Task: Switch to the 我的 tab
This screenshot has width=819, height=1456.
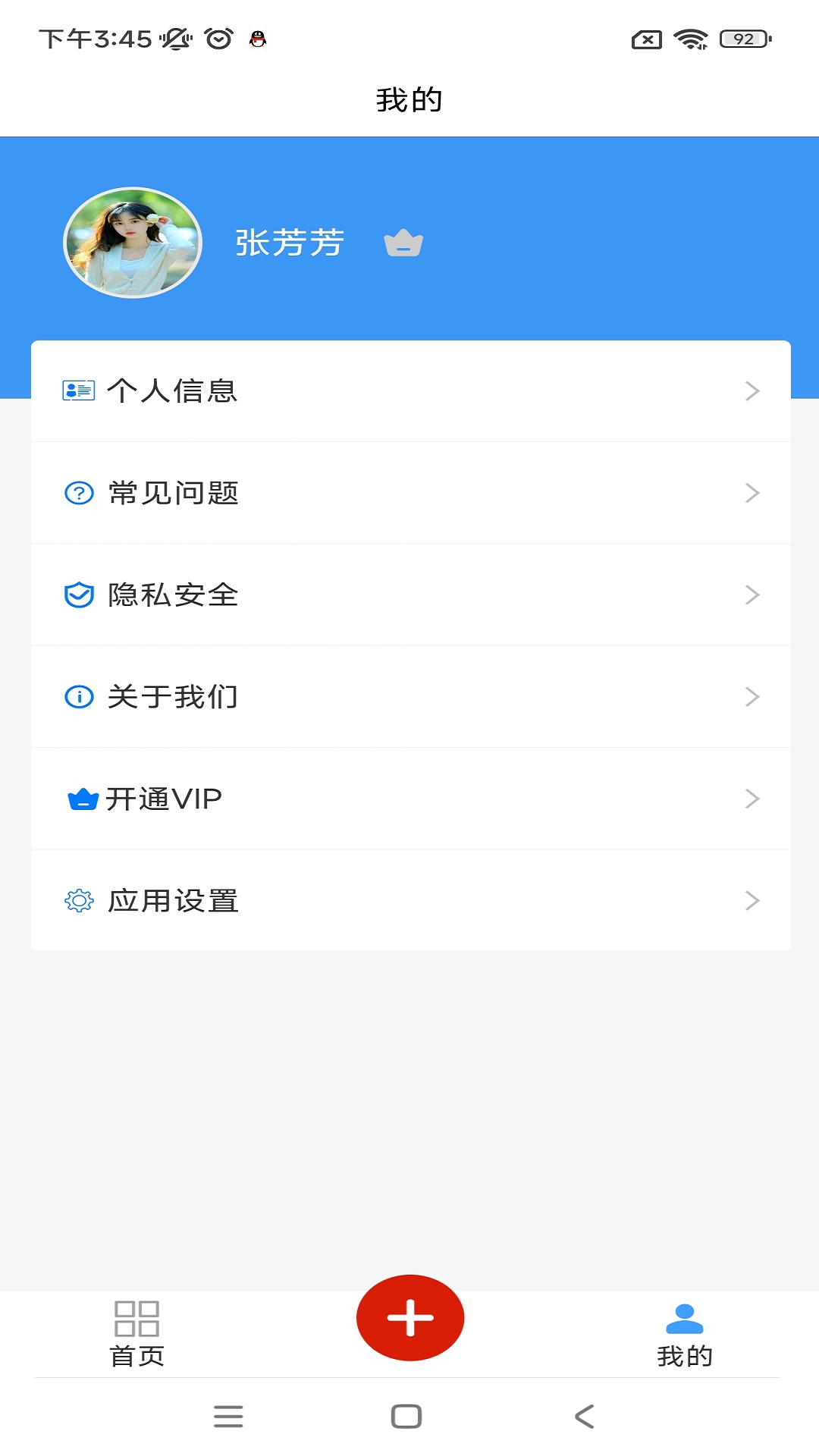Action: (684, 1338)
